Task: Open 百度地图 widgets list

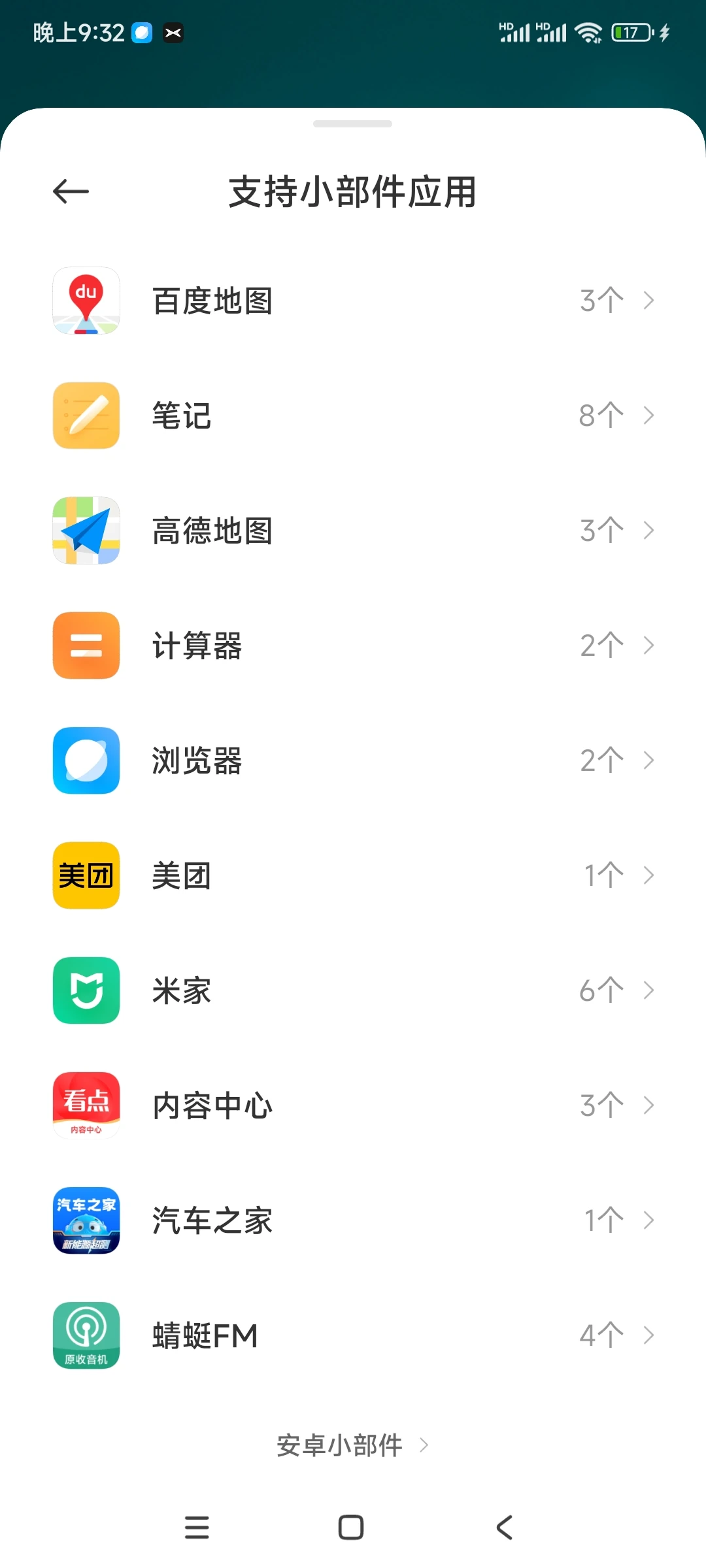Action: coord(353,301)
